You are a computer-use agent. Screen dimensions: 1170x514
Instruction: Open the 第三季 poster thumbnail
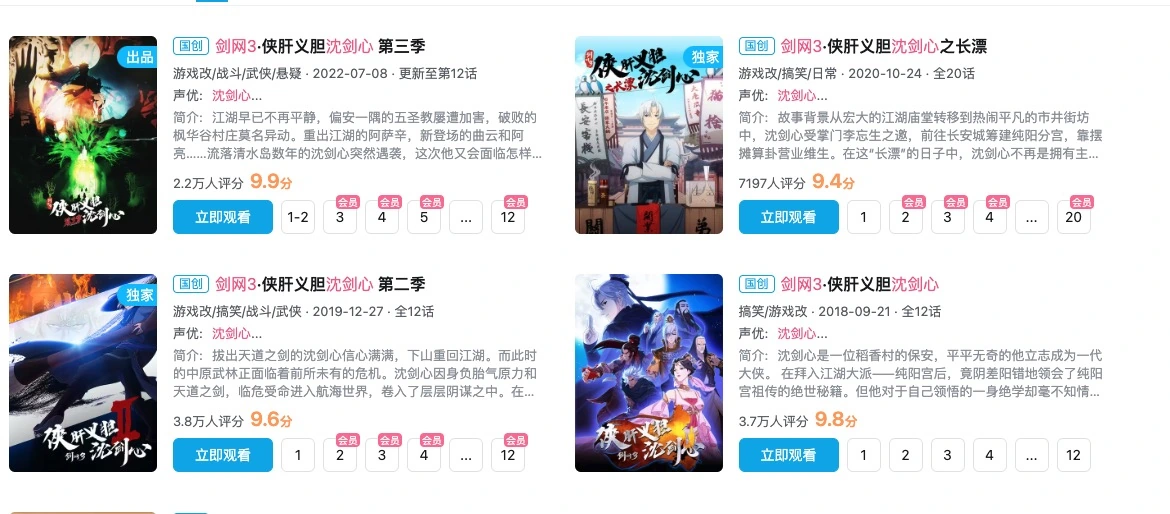(x=83, y=135)
